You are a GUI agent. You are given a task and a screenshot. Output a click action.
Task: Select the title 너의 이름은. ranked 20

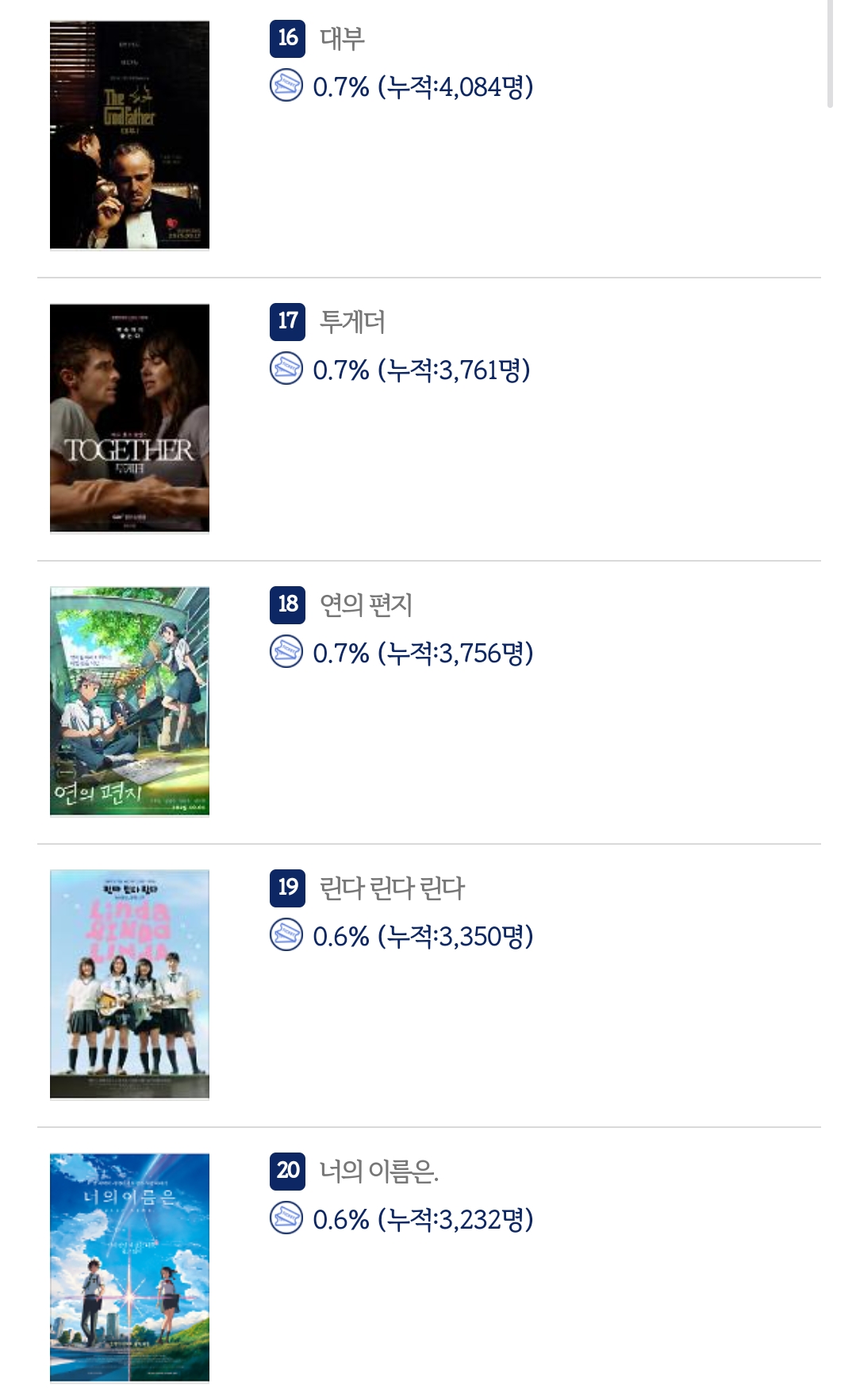click(x=378, y=1171)
